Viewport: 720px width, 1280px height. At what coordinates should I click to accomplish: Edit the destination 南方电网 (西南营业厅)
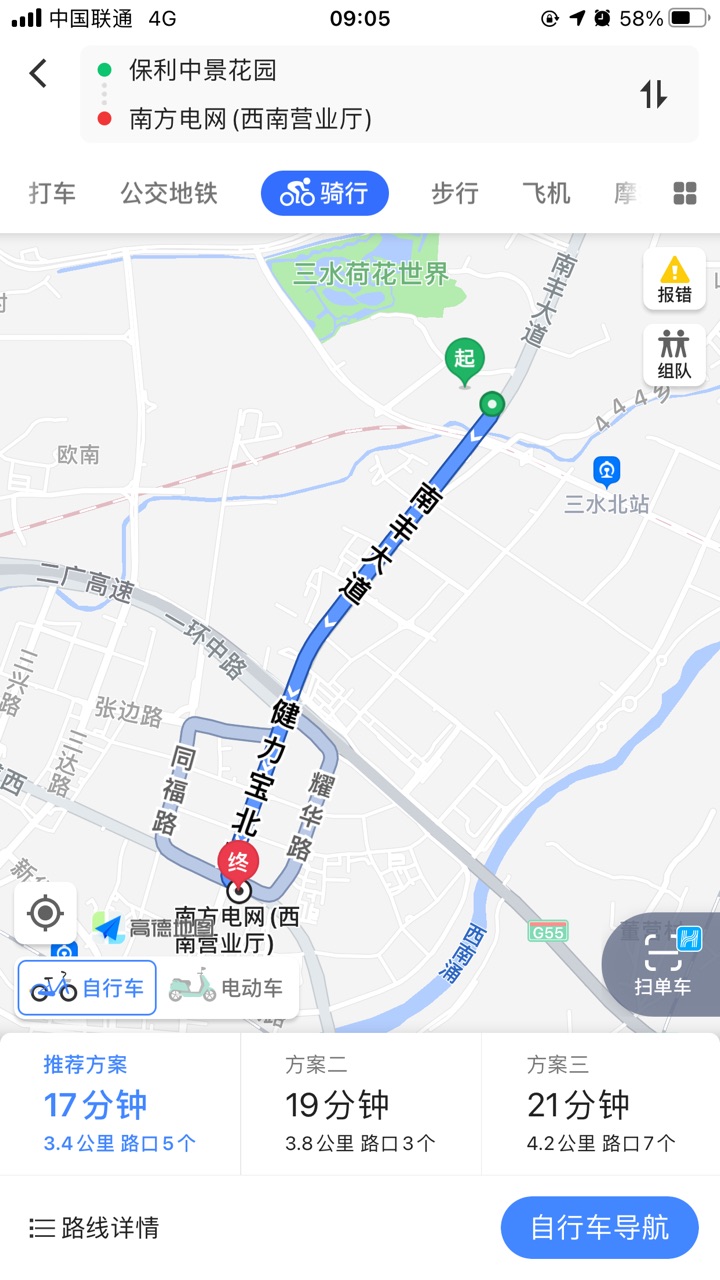click(x=250, y=120)
